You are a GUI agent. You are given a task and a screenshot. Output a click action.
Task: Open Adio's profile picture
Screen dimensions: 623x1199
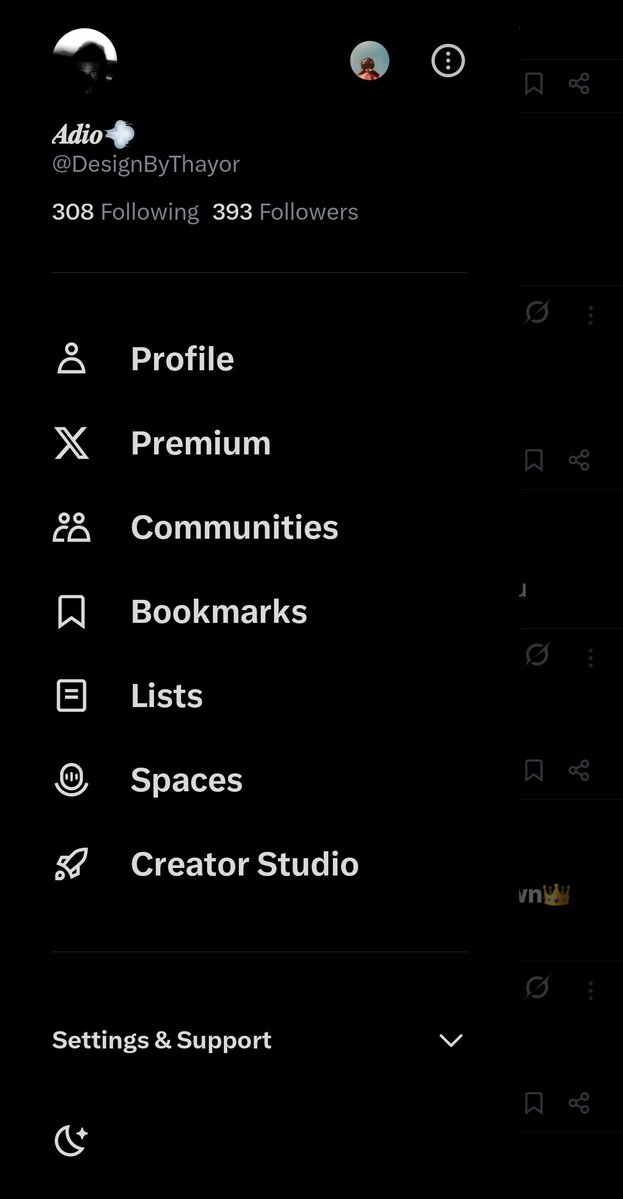[x=85, y=61]
